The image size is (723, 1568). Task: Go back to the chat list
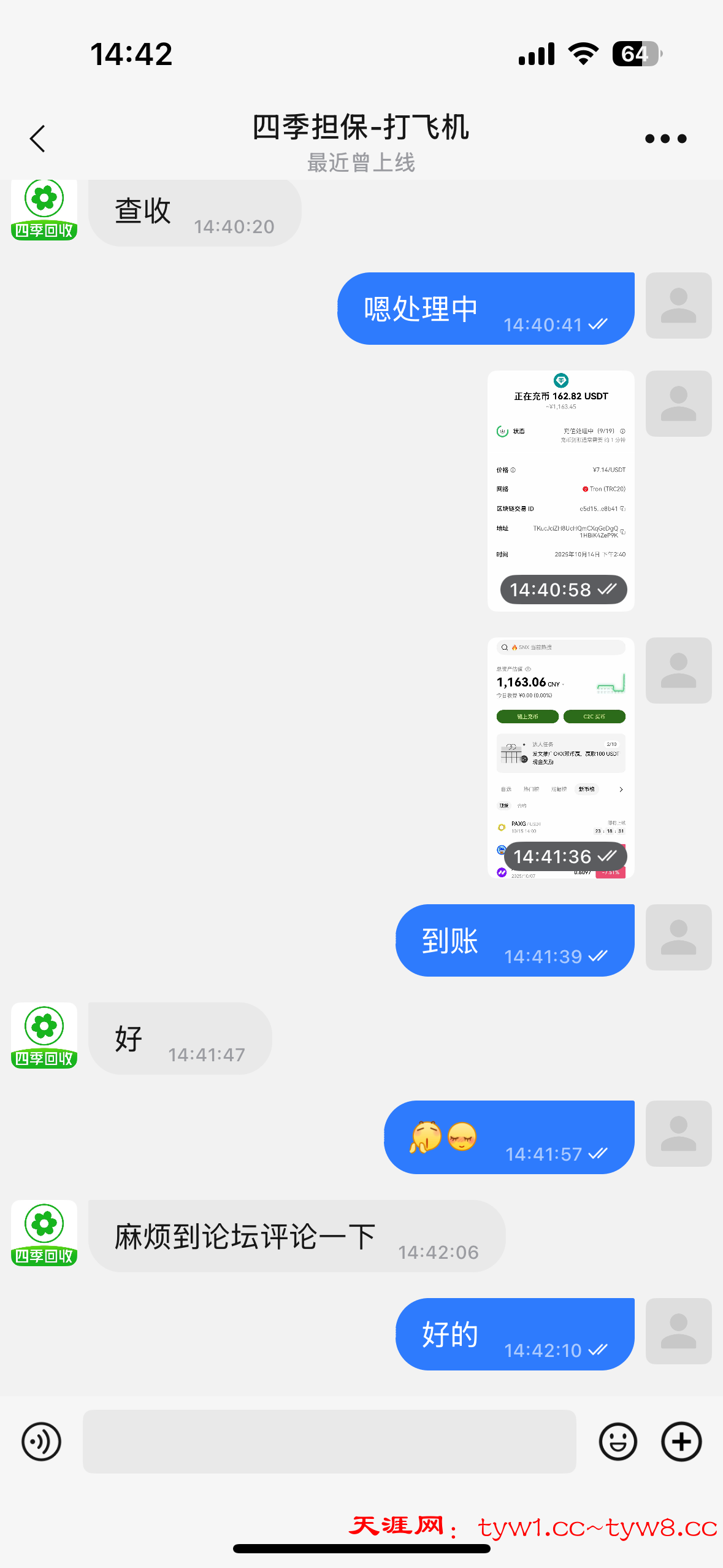click(x=38, y=139)
